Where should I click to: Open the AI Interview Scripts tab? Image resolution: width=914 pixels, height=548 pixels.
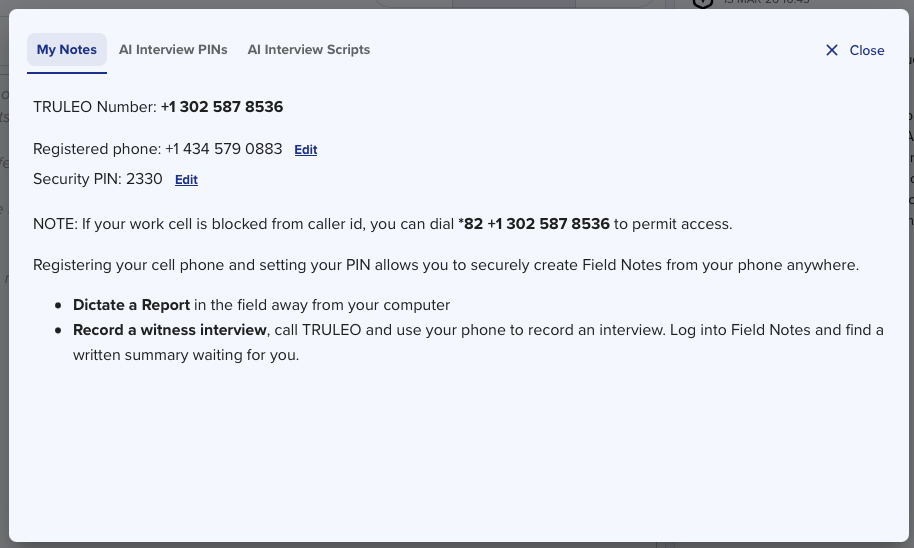[x=309, y=50]
